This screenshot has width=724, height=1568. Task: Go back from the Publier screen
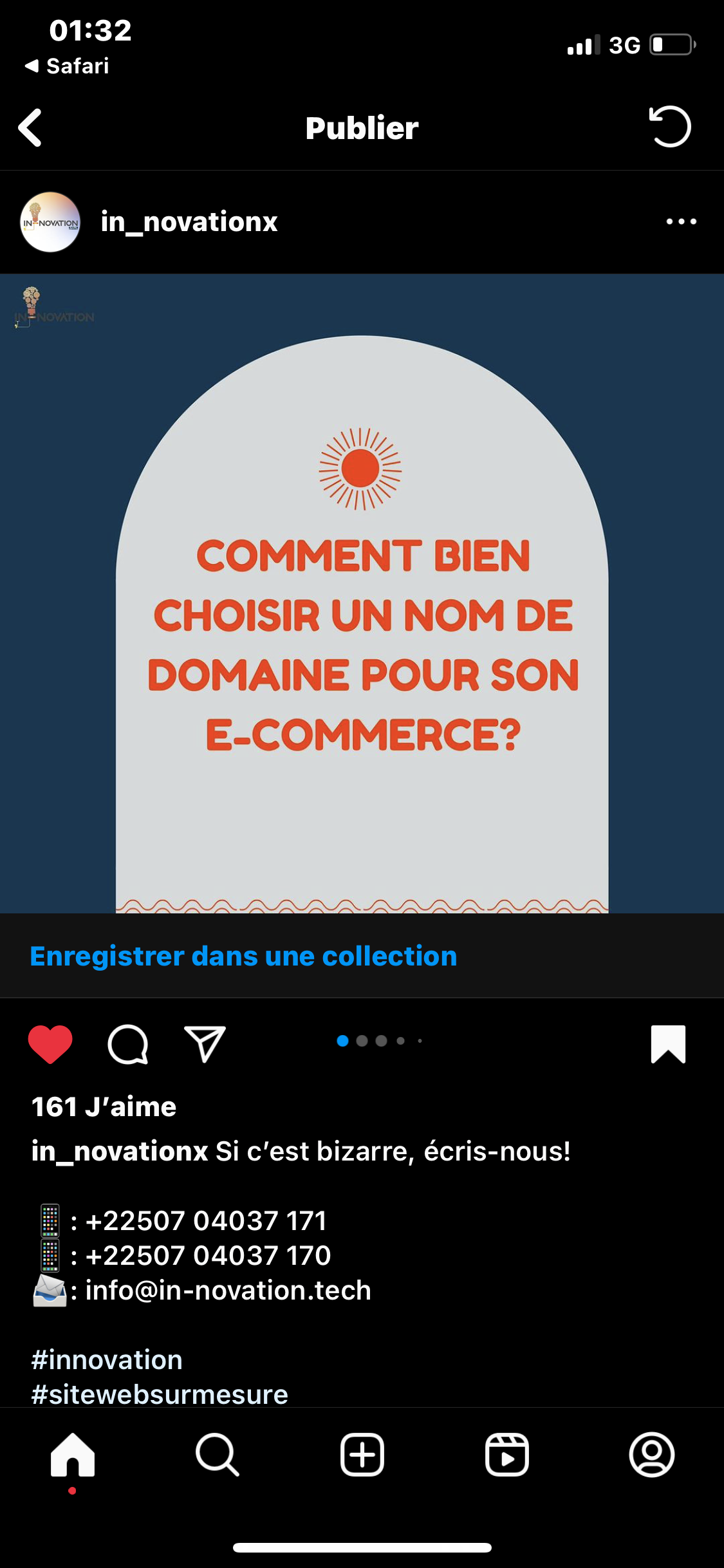coord(30,127)
